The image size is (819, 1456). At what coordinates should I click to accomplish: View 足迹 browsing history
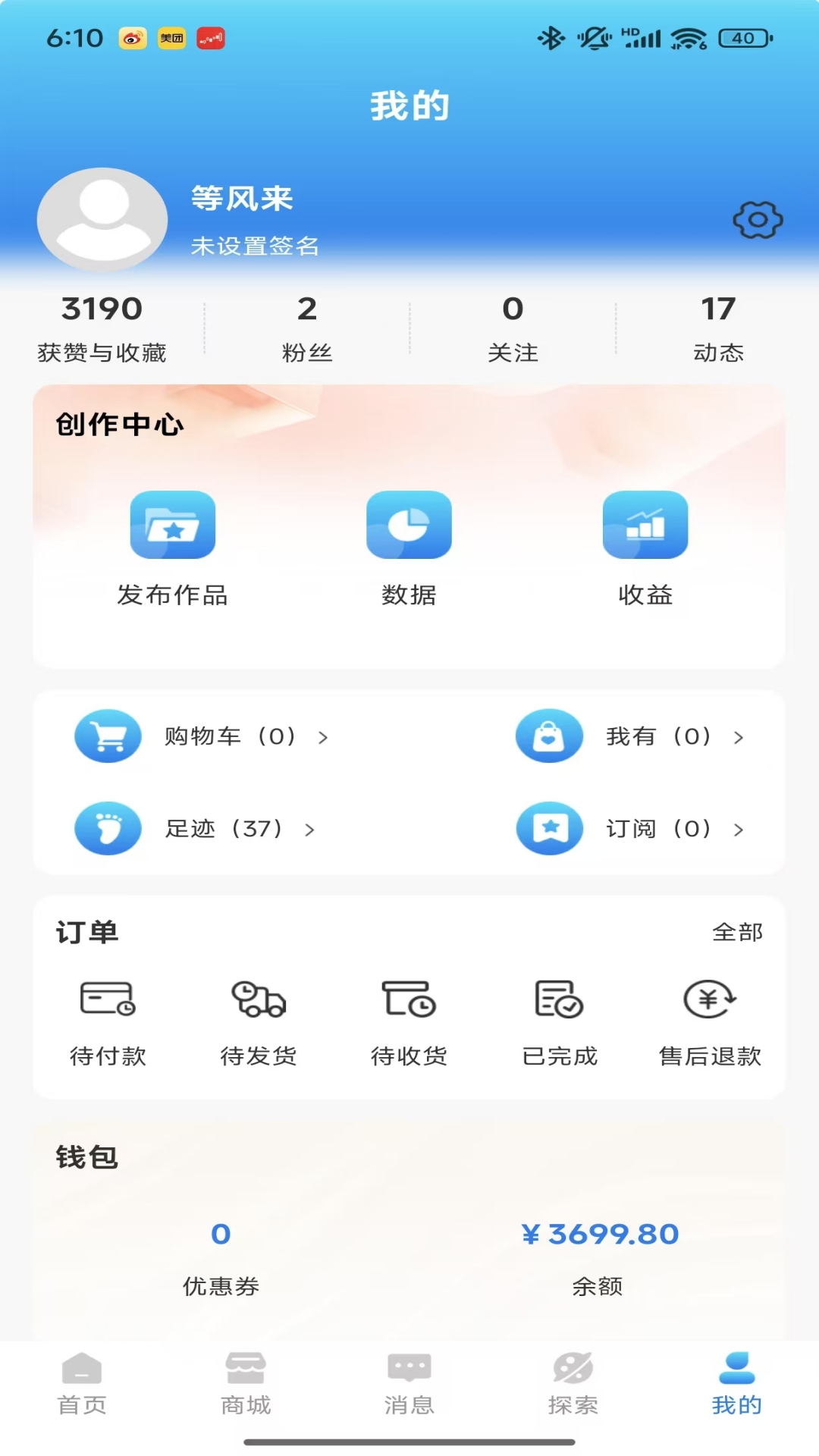(196, 829)
